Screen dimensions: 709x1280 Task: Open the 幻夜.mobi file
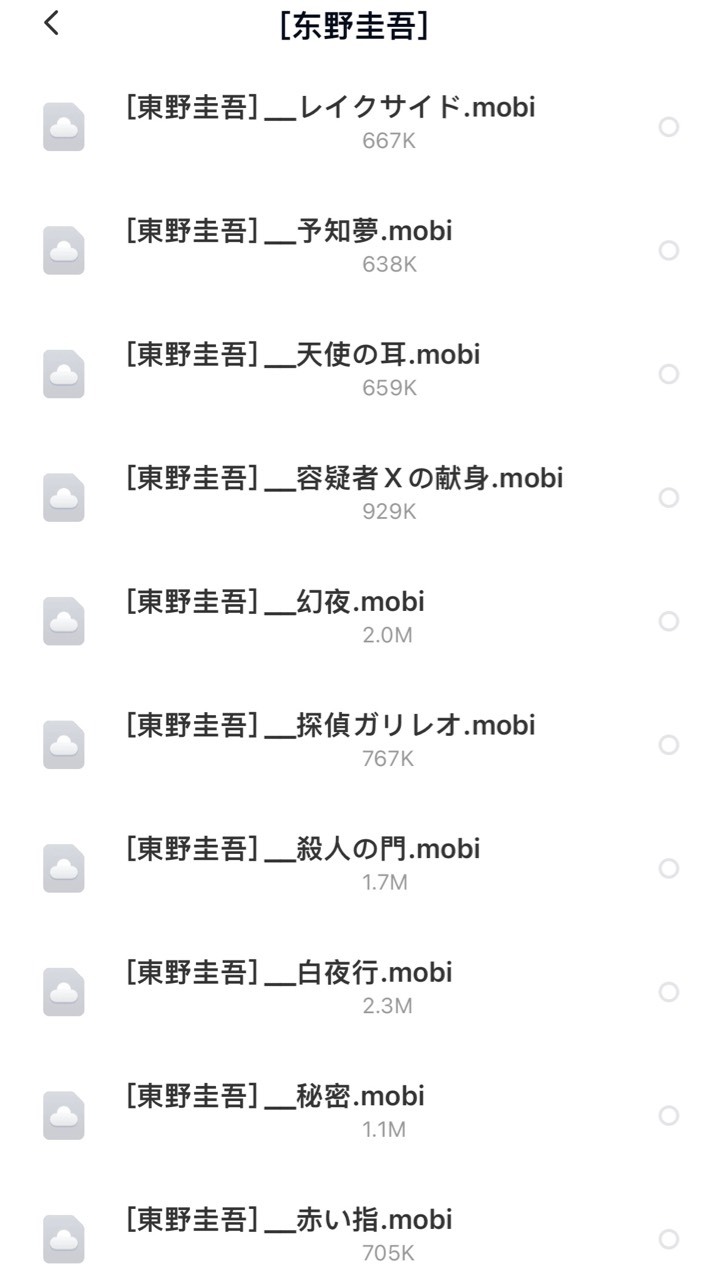pos(354,620)
